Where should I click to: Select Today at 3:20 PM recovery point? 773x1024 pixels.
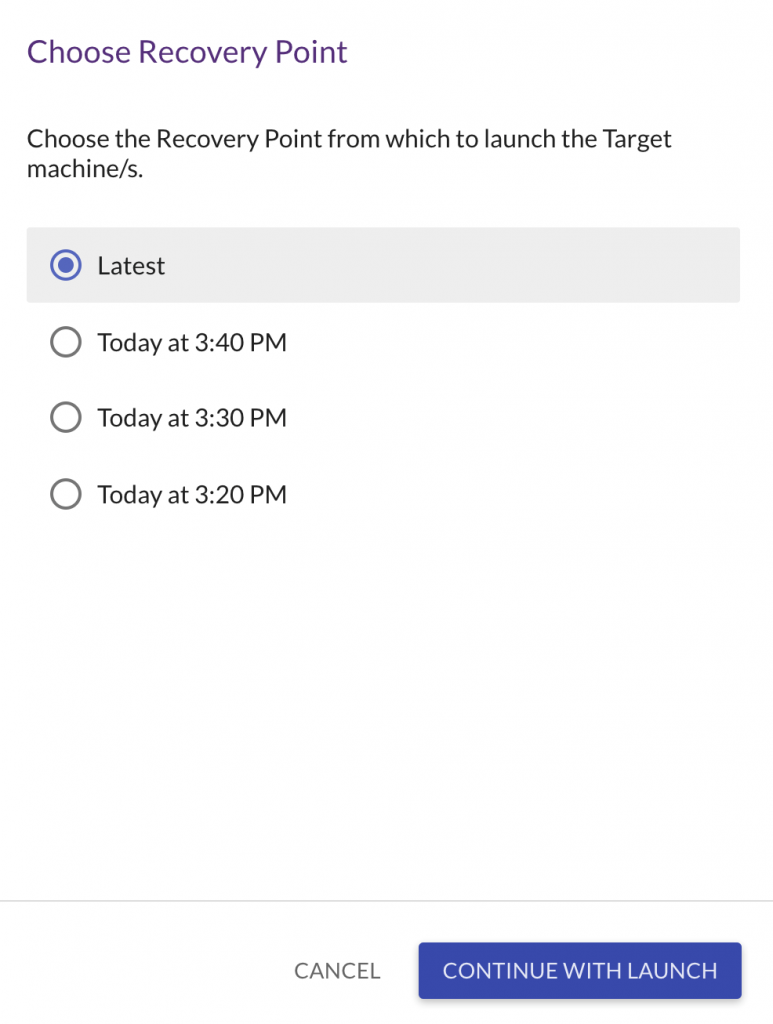coord(66,494)
